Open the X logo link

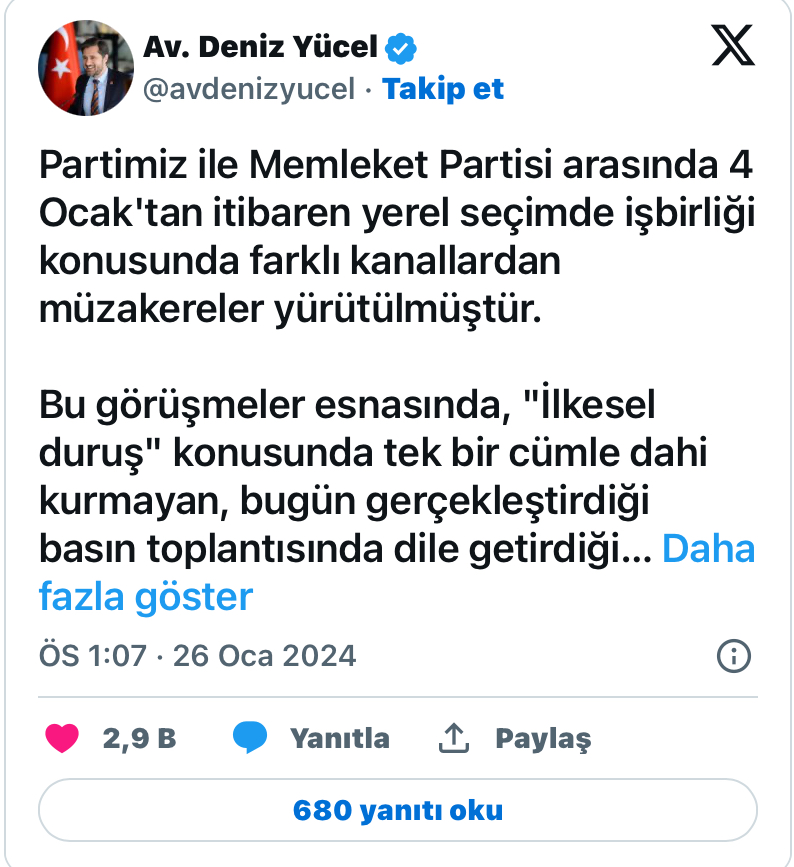[732, 47]
